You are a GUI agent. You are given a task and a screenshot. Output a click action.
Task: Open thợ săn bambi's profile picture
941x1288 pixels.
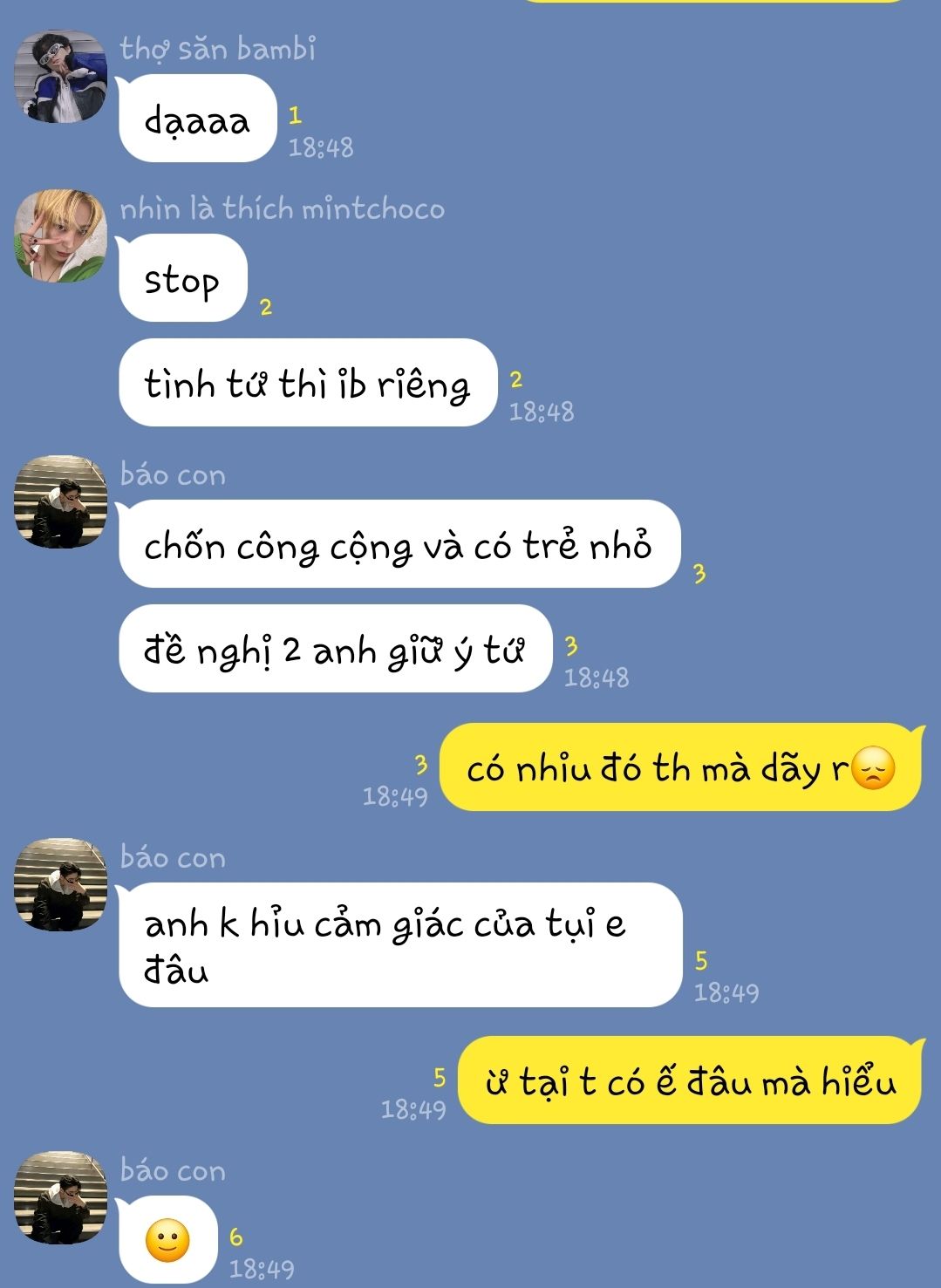pyautogui.click(x=61, y=77)
